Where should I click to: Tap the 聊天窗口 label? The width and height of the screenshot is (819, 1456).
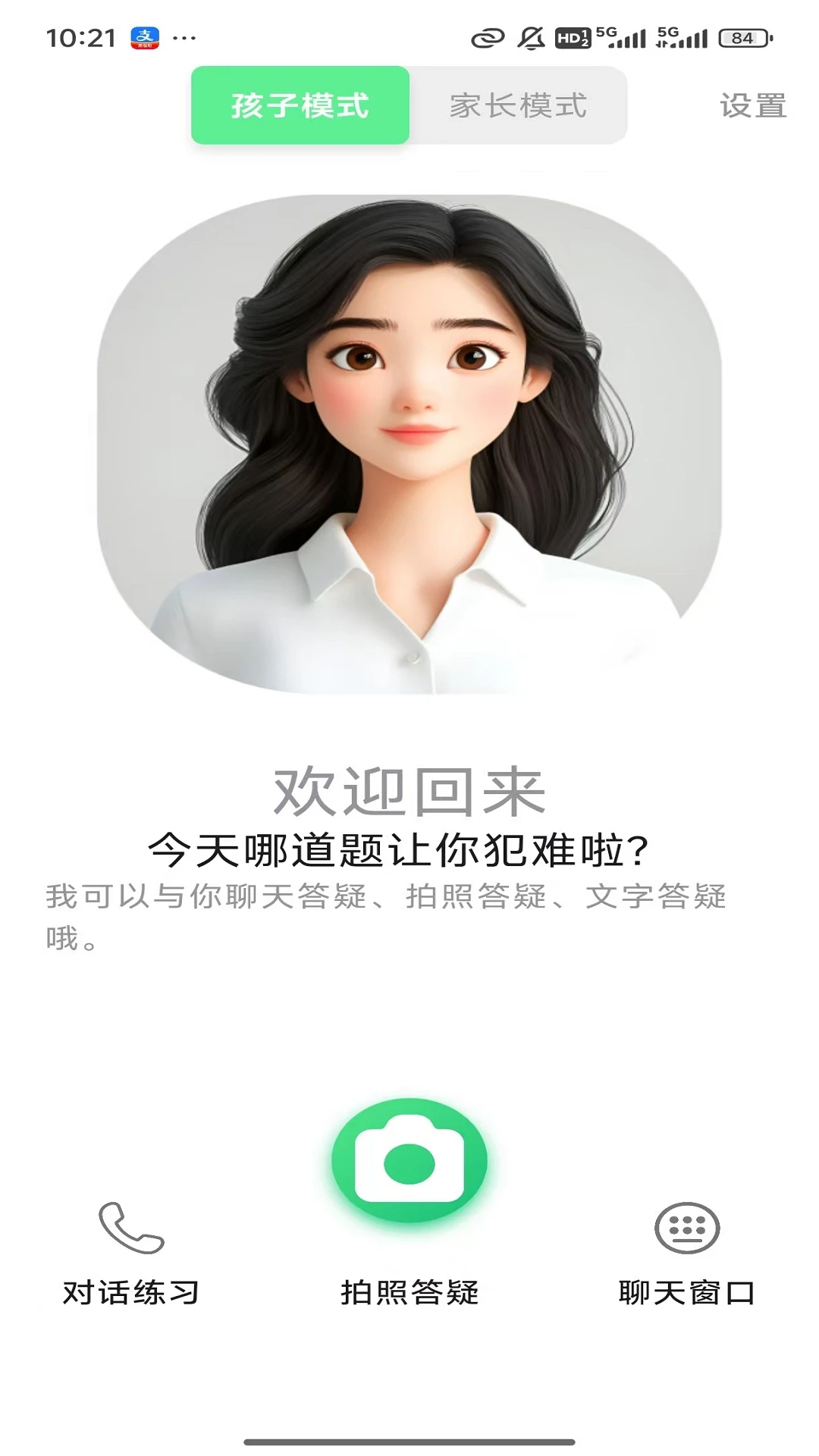tap(687, 1288)
